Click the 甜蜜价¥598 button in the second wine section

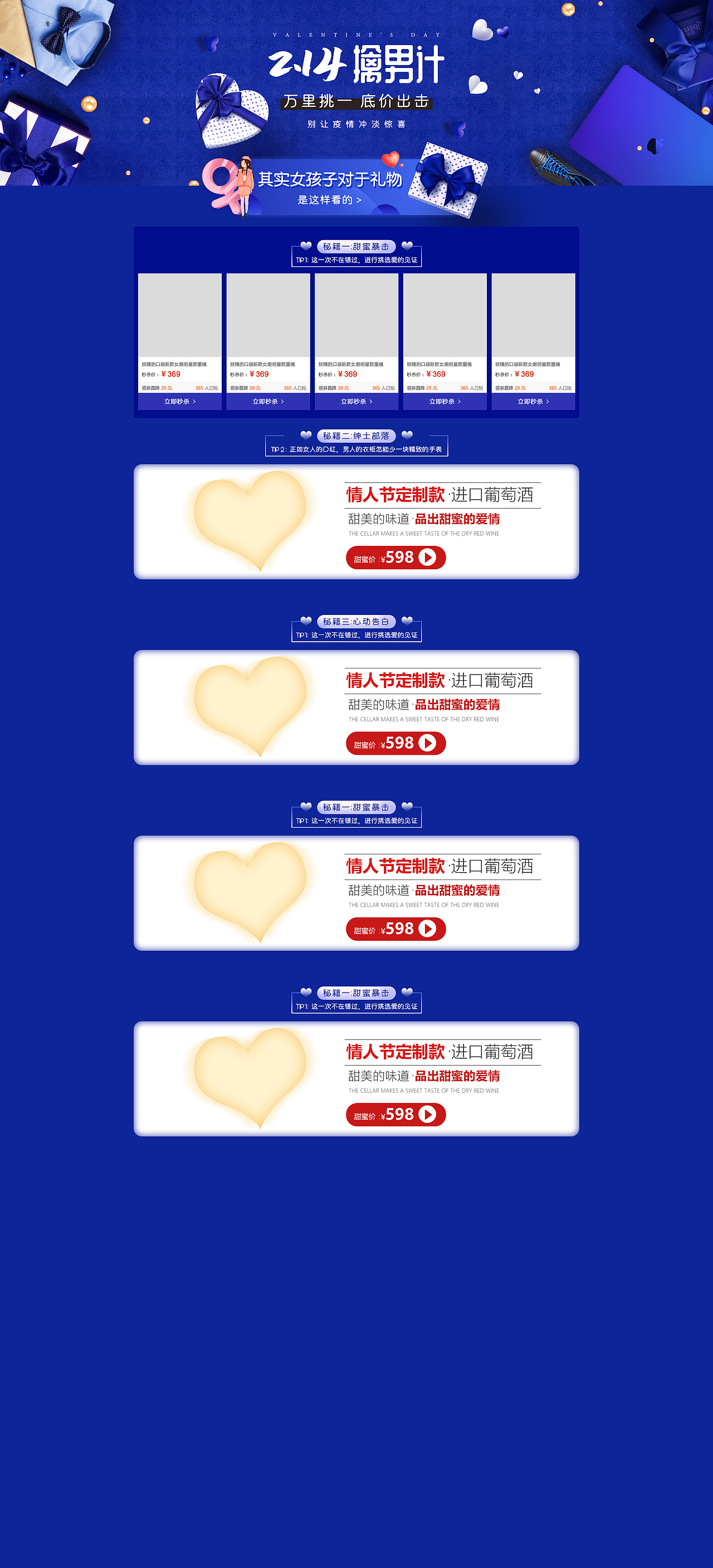pos(398,742)
